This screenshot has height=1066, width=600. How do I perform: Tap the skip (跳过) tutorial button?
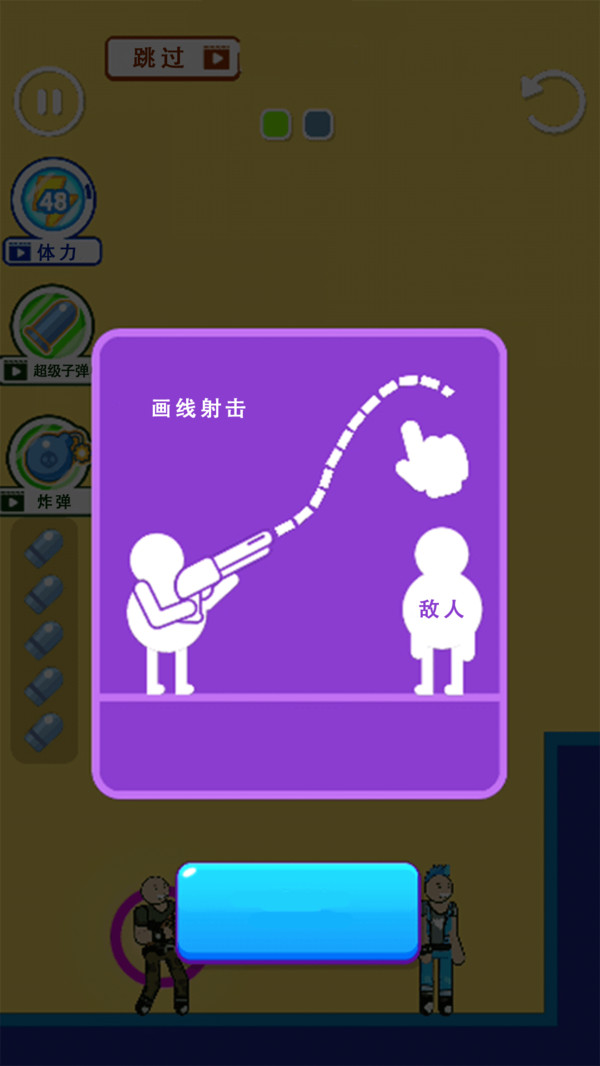click(173, 58)
